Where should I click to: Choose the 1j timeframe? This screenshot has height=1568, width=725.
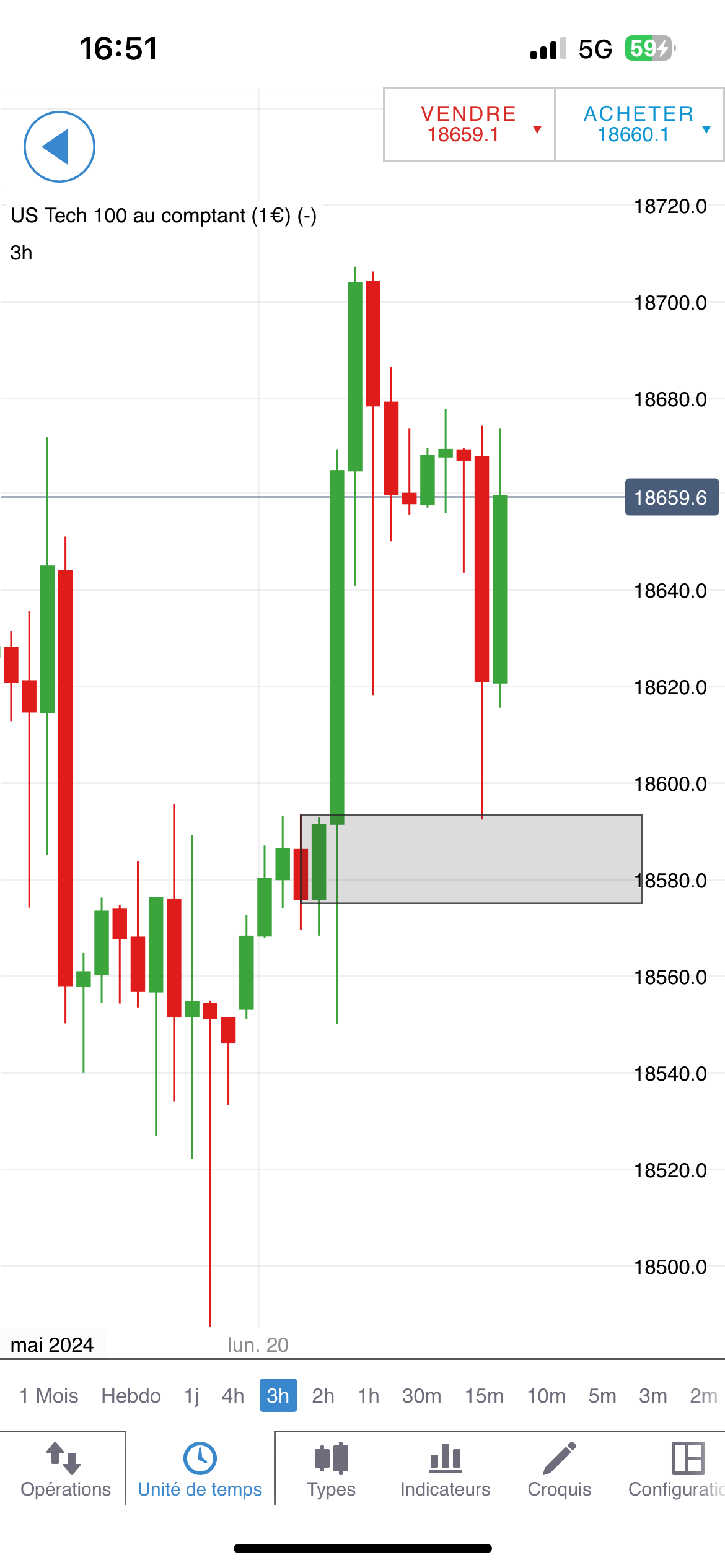(191, 1395)
